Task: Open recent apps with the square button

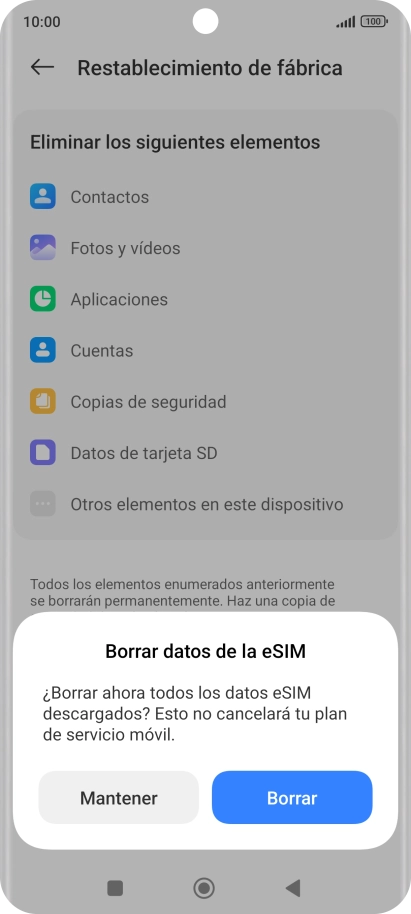Action: pyautogui.click(x=115, y=888)
